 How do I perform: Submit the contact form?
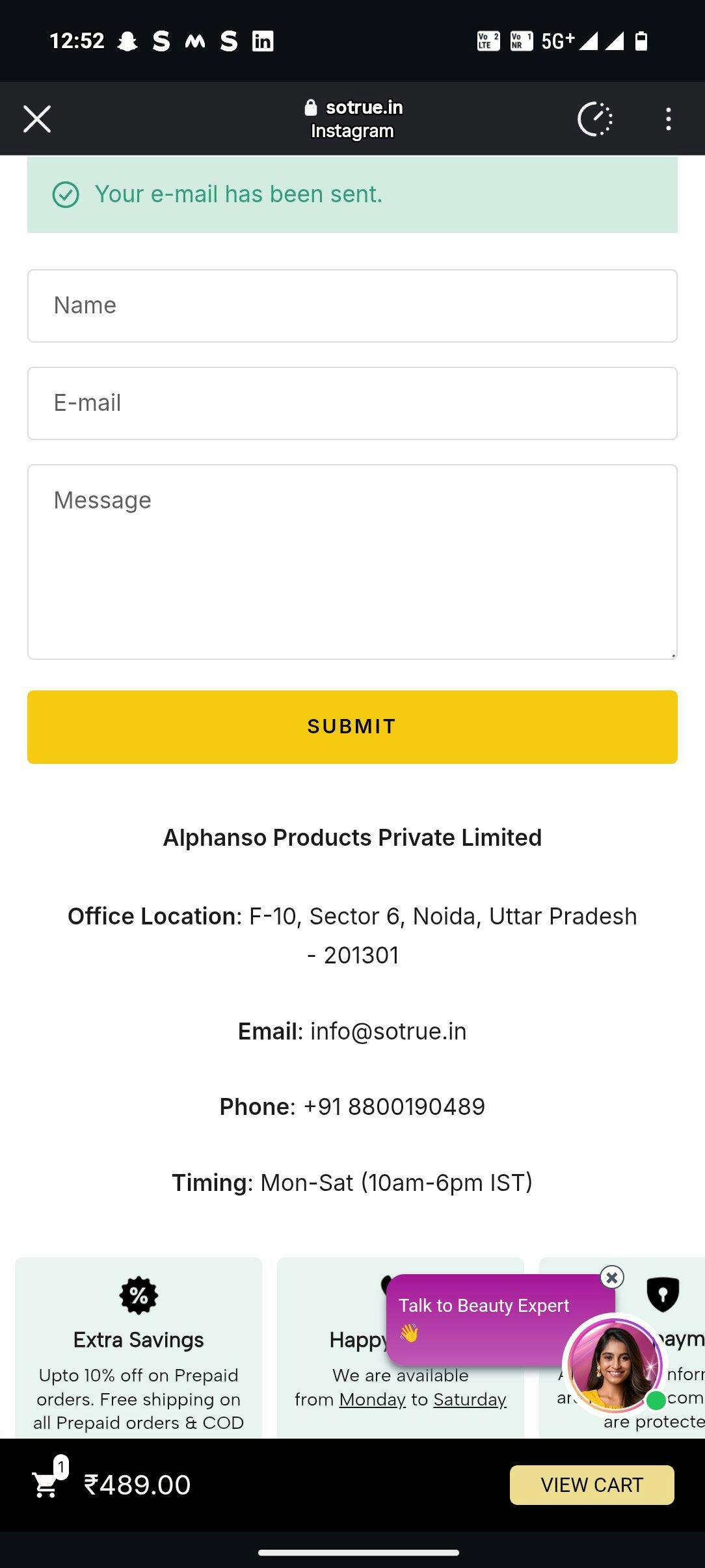352,727
